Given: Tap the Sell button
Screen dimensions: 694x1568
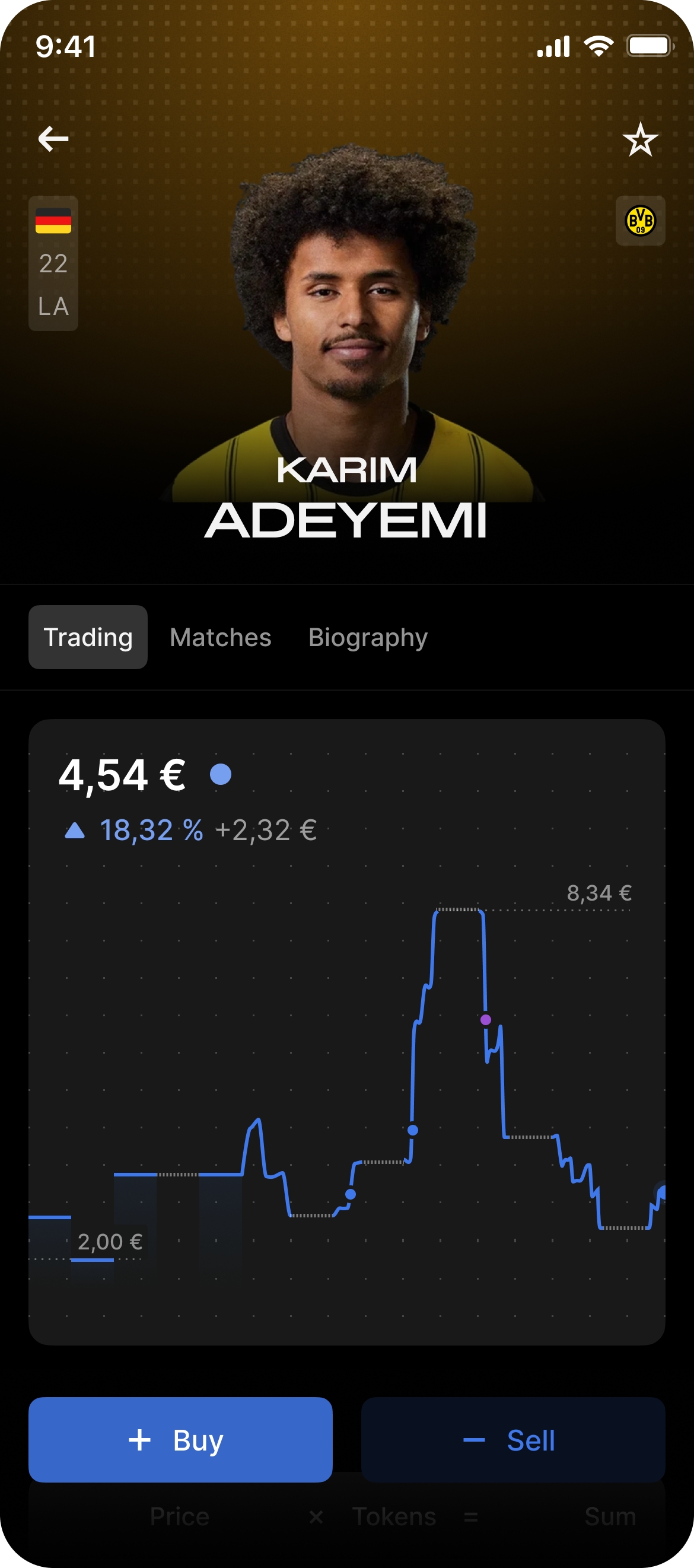Looking at the screenshot, I should pos(512,1440).
